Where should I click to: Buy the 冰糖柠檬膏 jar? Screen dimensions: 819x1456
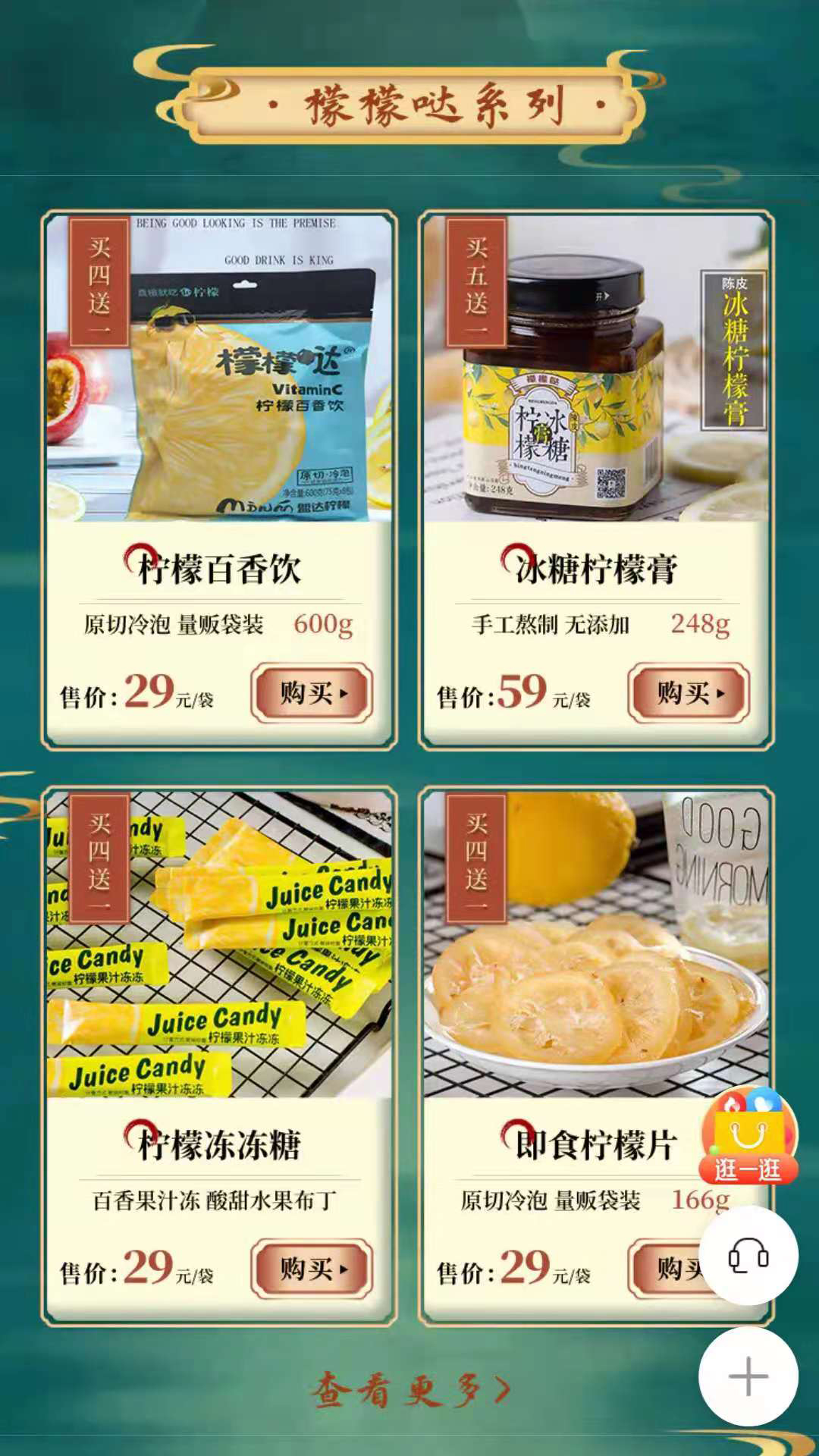point(689,692)
